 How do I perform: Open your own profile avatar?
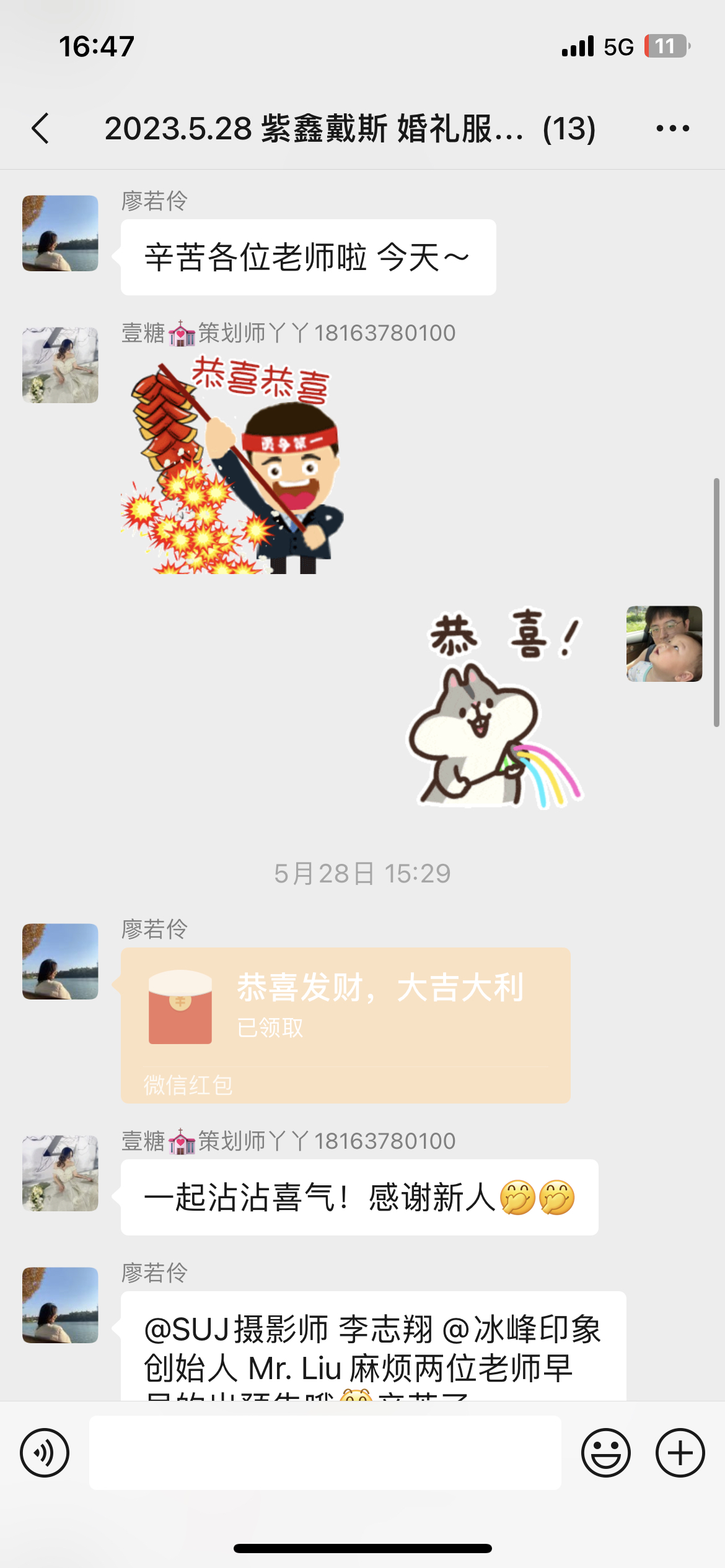(664, 643)
